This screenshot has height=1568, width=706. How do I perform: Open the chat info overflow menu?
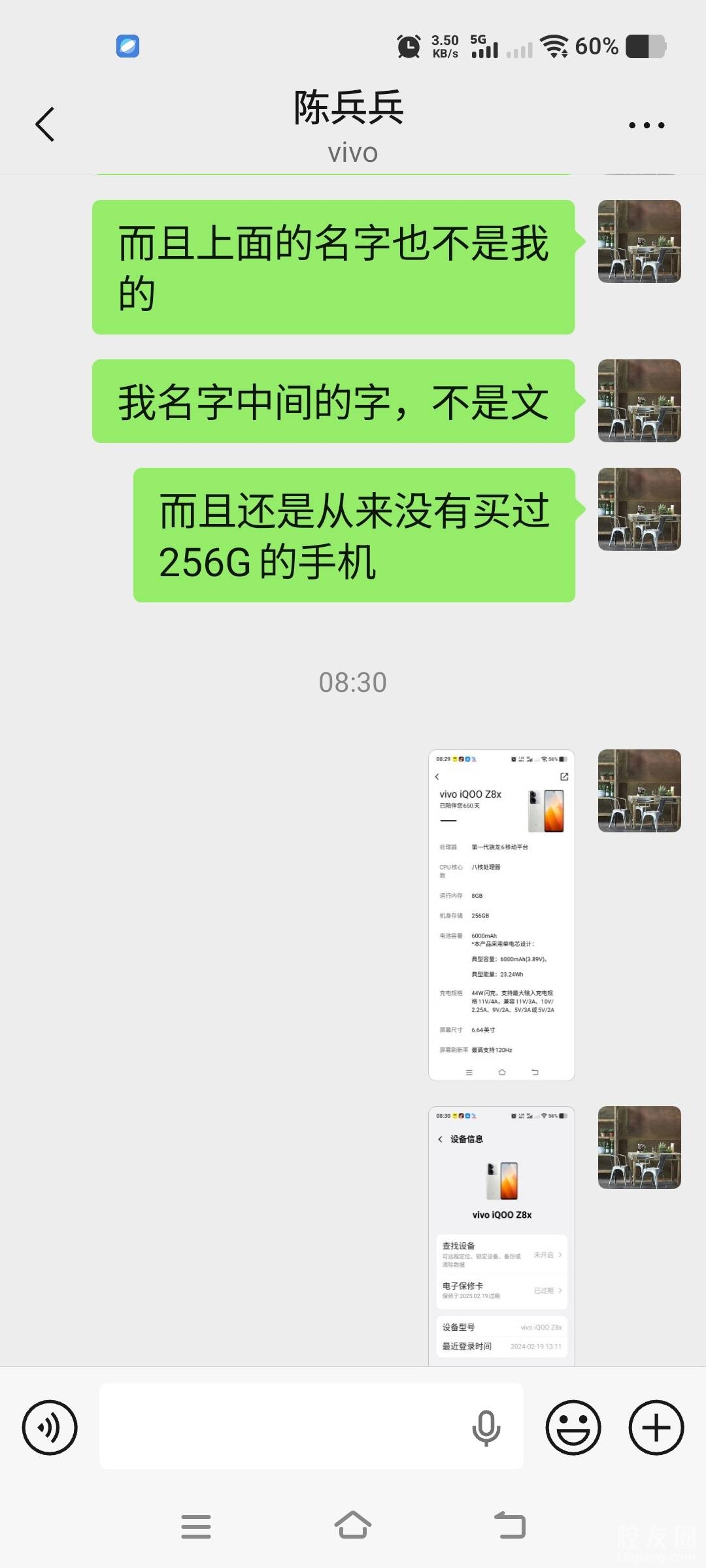tap(646, 125)
